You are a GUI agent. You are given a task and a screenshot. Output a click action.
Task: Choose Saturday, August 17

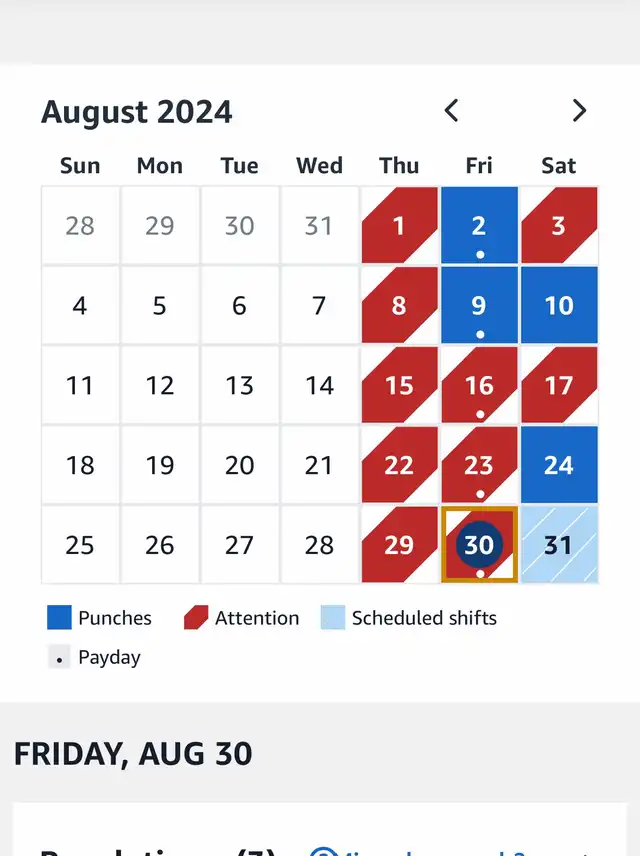(x=559, y=385)
